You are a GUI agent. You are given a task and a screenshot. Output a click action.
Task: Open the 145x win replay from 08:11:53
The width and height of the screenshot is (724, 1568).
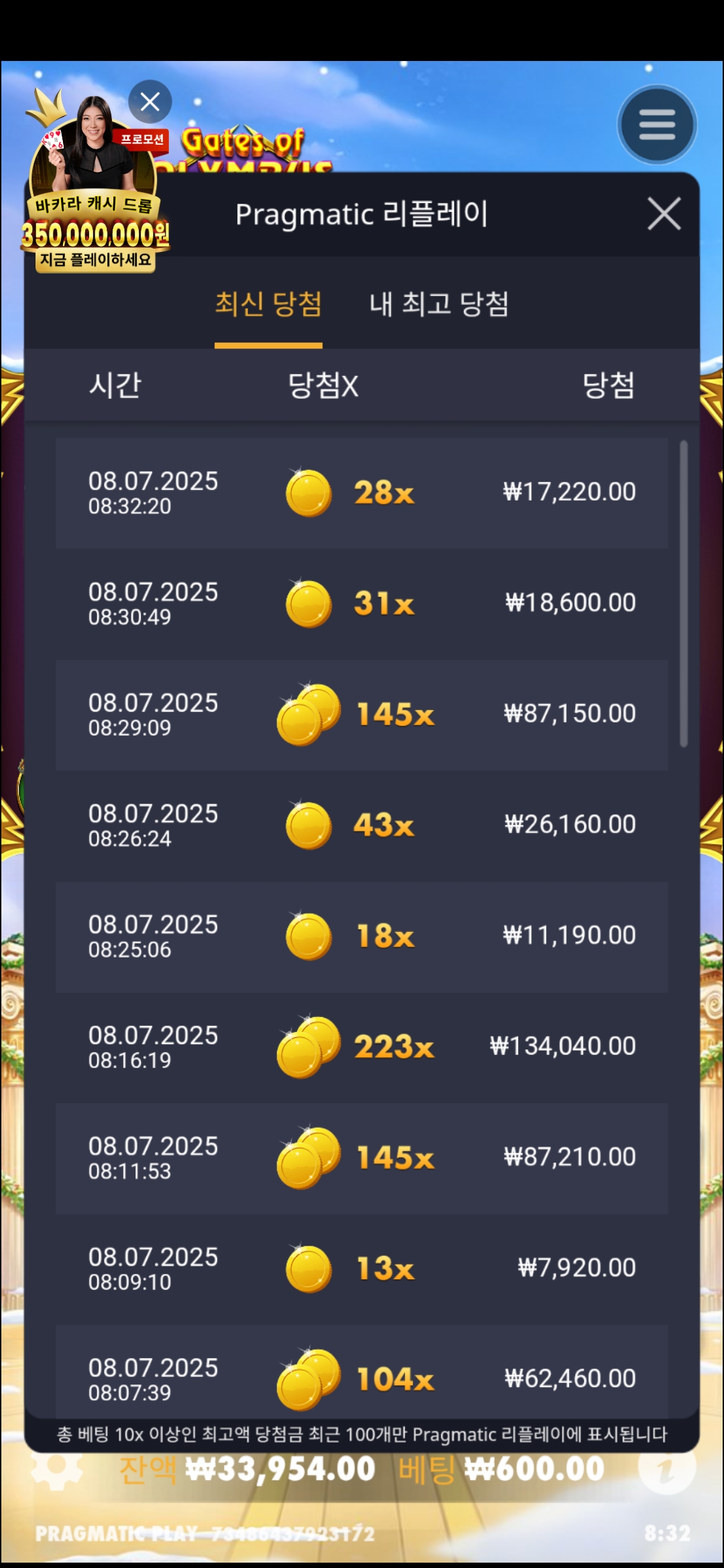(361, 1158)
